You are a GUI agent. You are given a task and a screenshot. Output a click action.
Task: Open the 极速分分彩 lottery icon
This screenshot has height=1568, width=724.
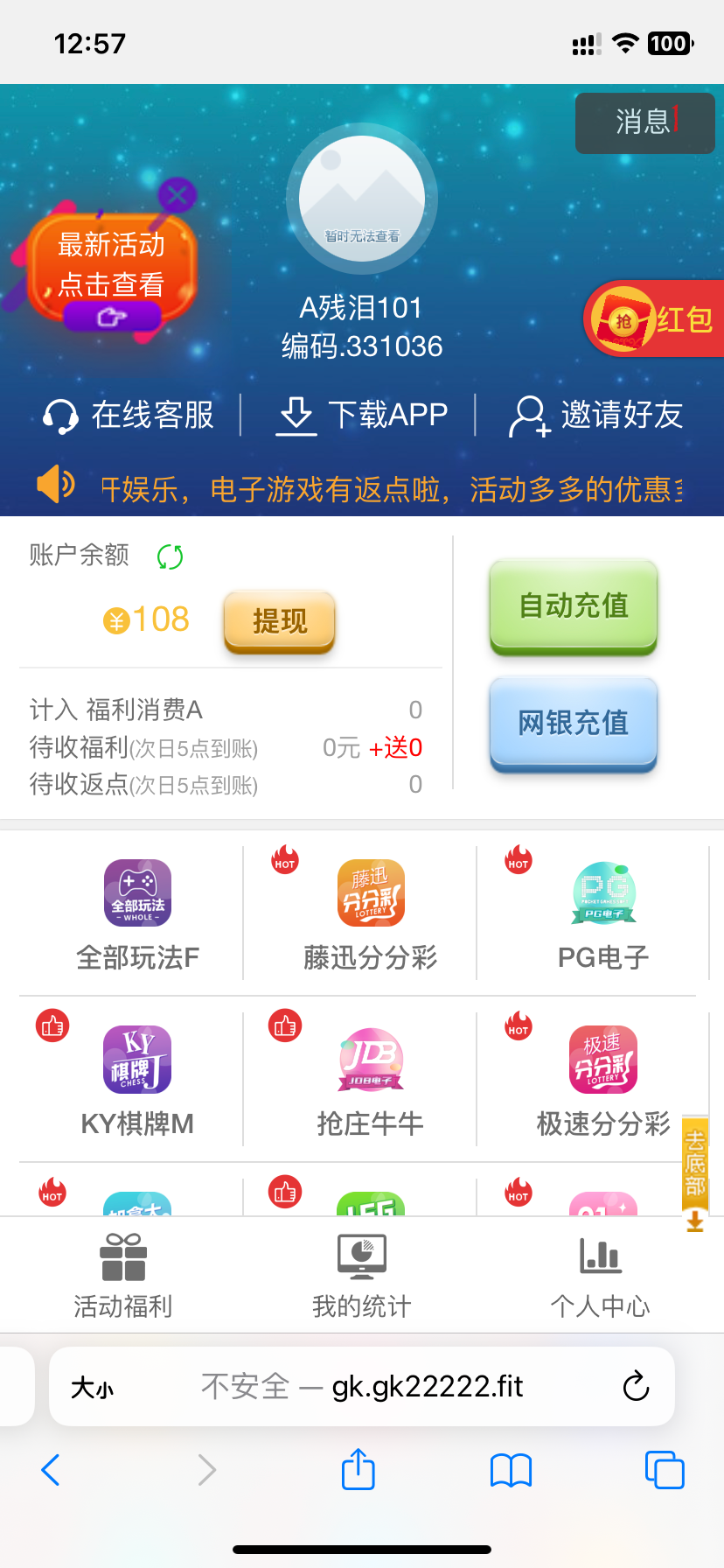602,1059
